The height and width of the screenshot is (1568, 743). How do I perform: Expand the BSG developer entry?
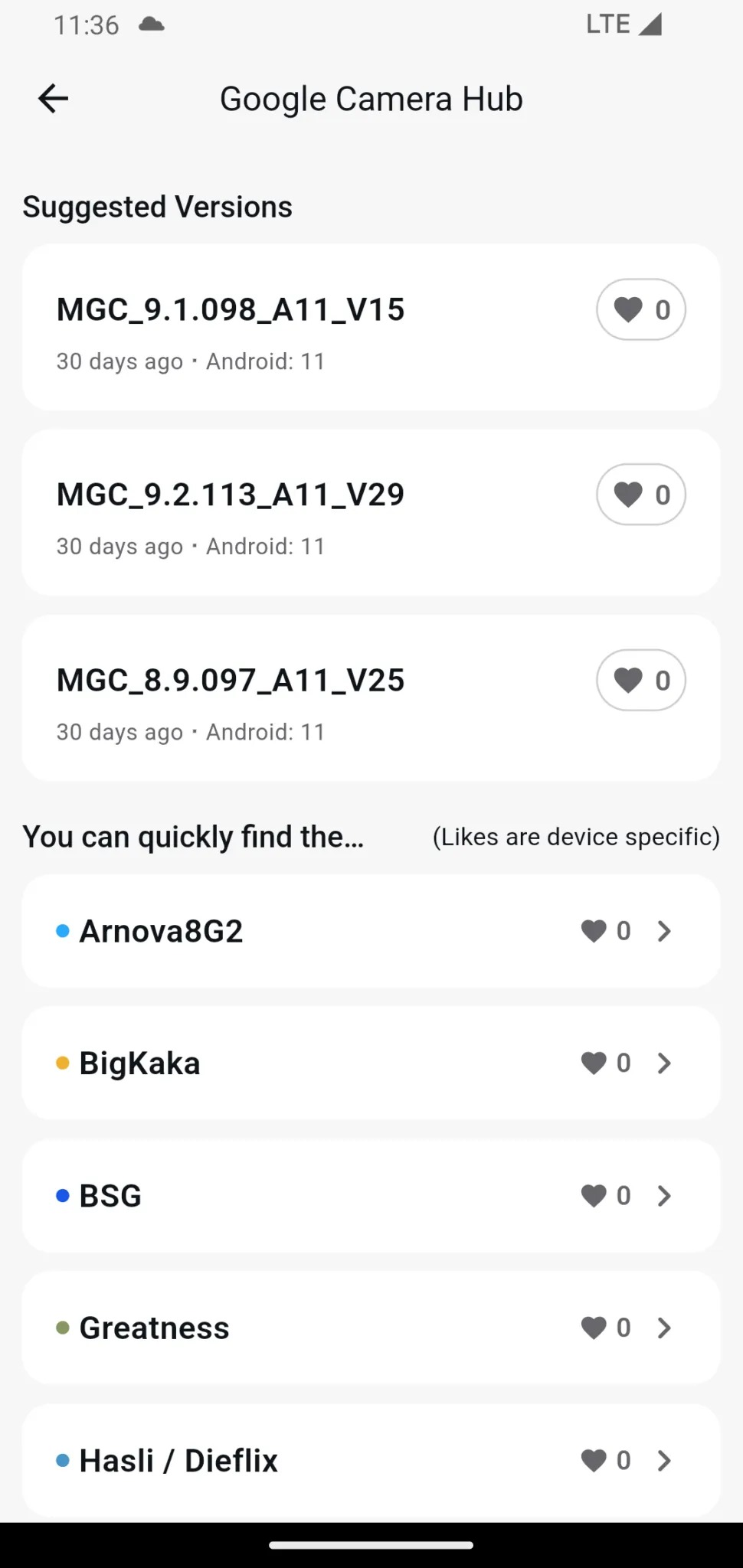[663, 1195]
